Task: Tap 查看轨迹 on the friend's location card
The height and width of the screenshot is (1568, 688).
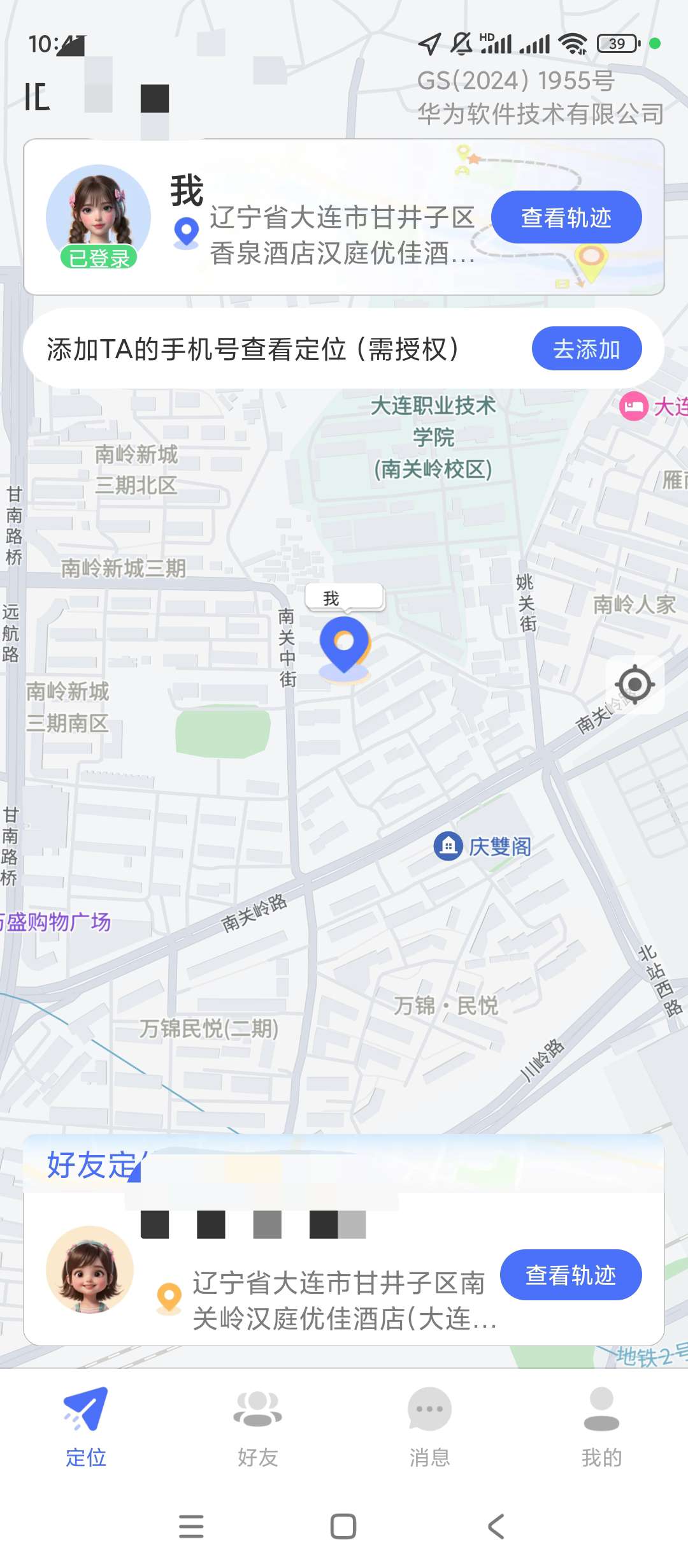Action: point(570,1275)
